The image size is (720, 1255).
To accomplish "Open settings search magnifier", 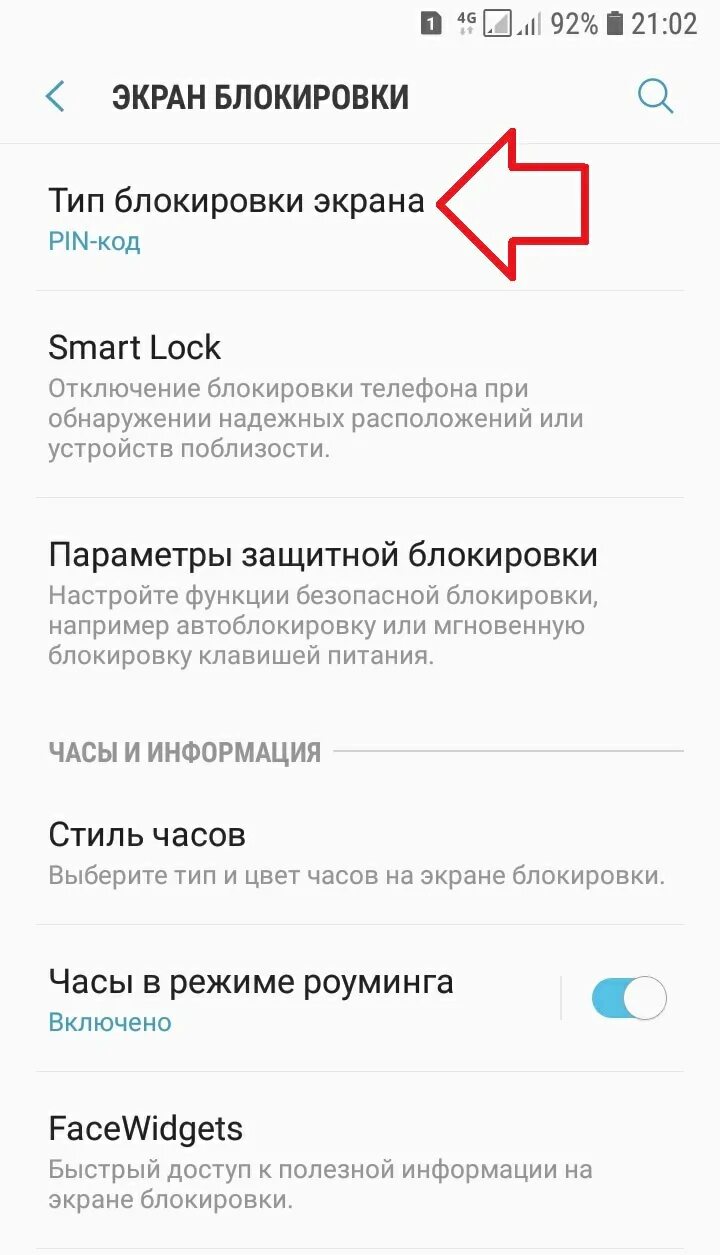I will click(x=656, y=97).
